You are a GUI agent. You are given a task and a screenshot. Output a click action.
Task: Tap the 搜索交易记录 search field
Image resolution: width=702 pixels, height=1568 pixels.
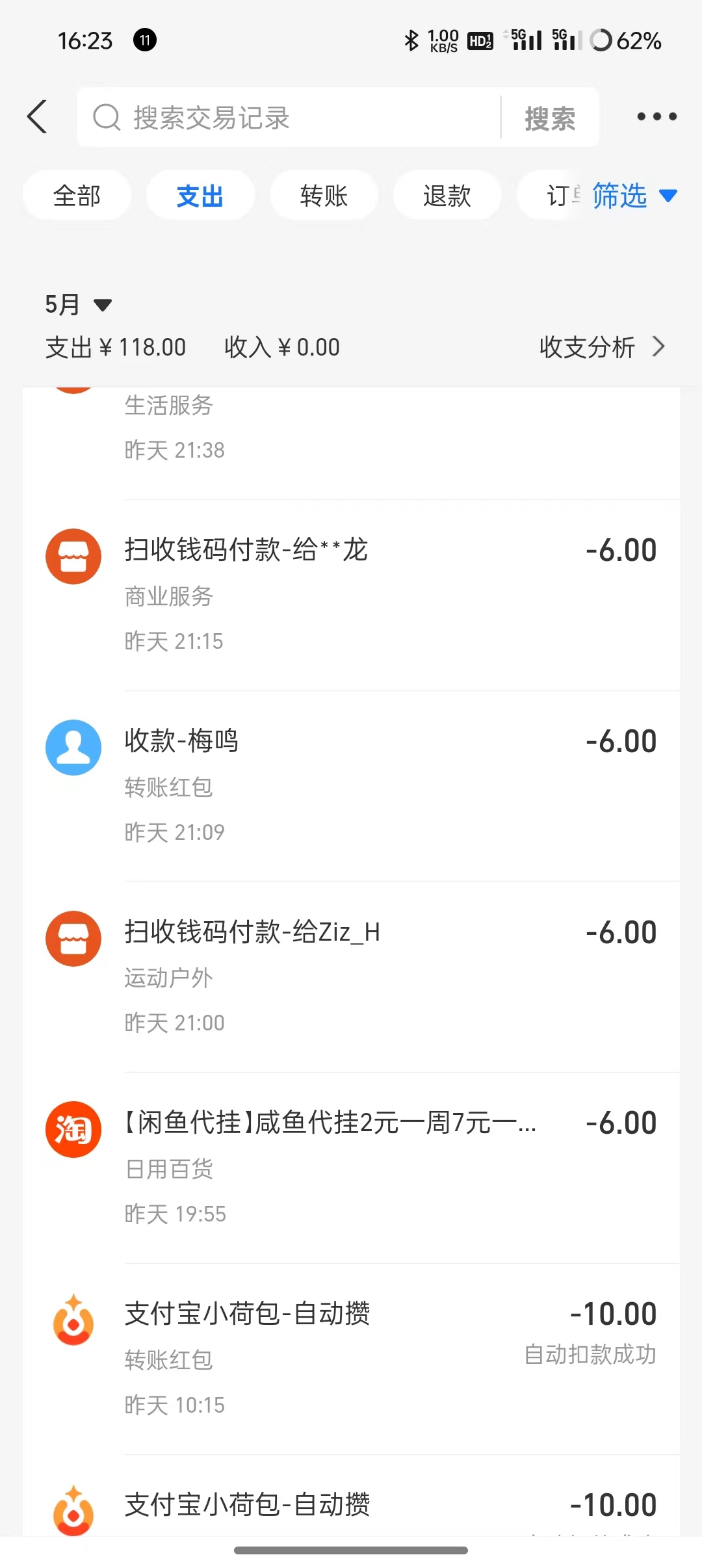[x=292, y=118]
